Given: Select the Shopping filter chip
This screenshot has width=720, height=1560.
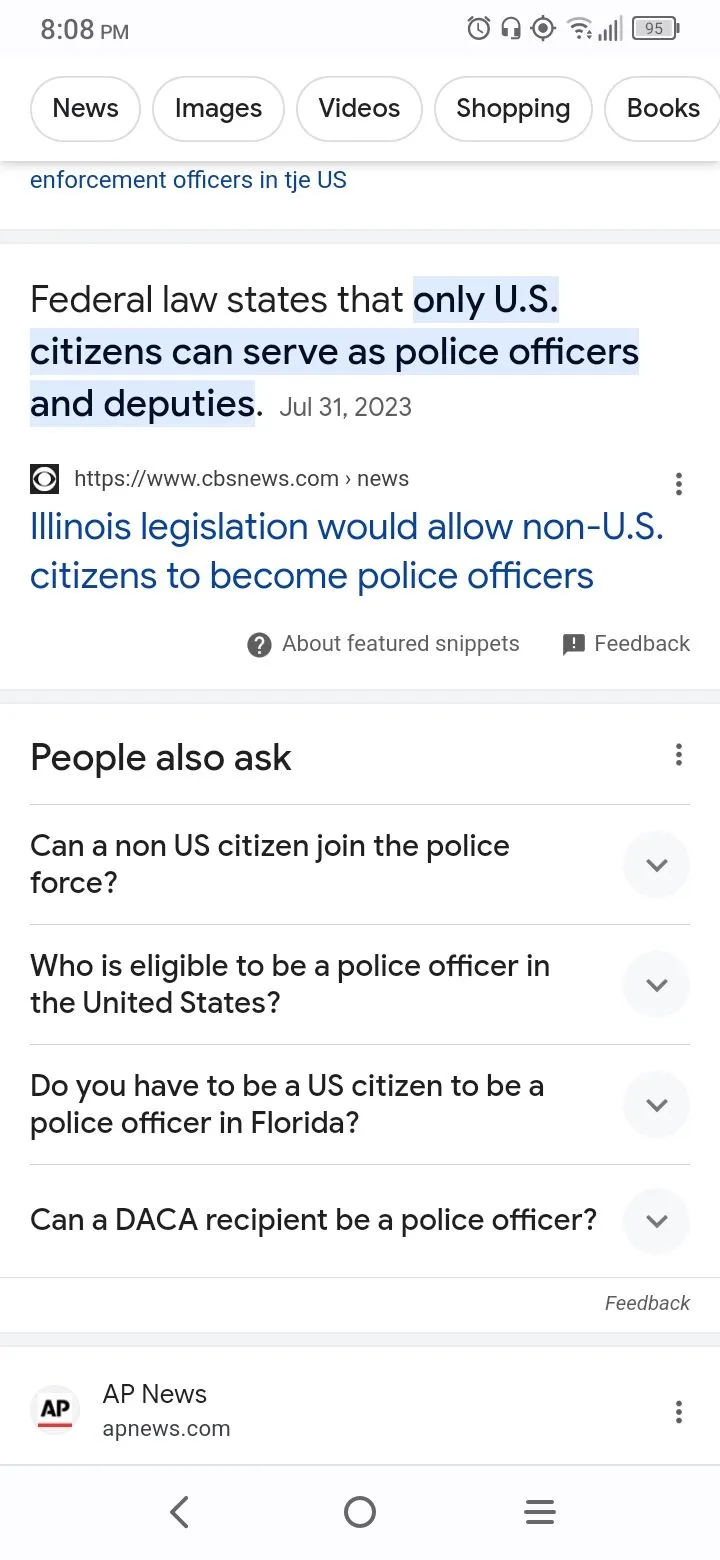Looking at the screenshot, I should 513,109.
